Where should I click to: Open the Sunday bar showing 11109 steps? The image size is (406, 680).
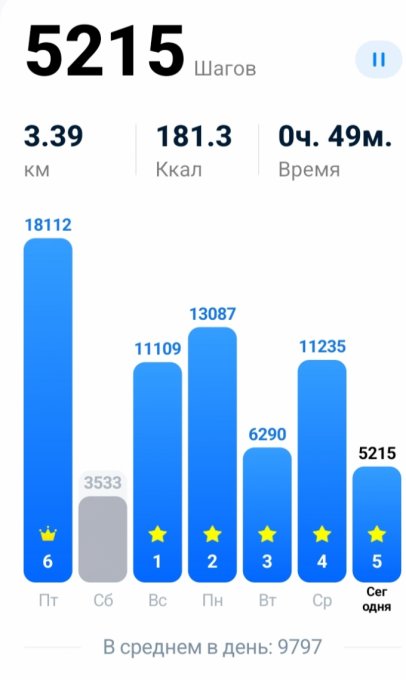(x=157, y=472)
